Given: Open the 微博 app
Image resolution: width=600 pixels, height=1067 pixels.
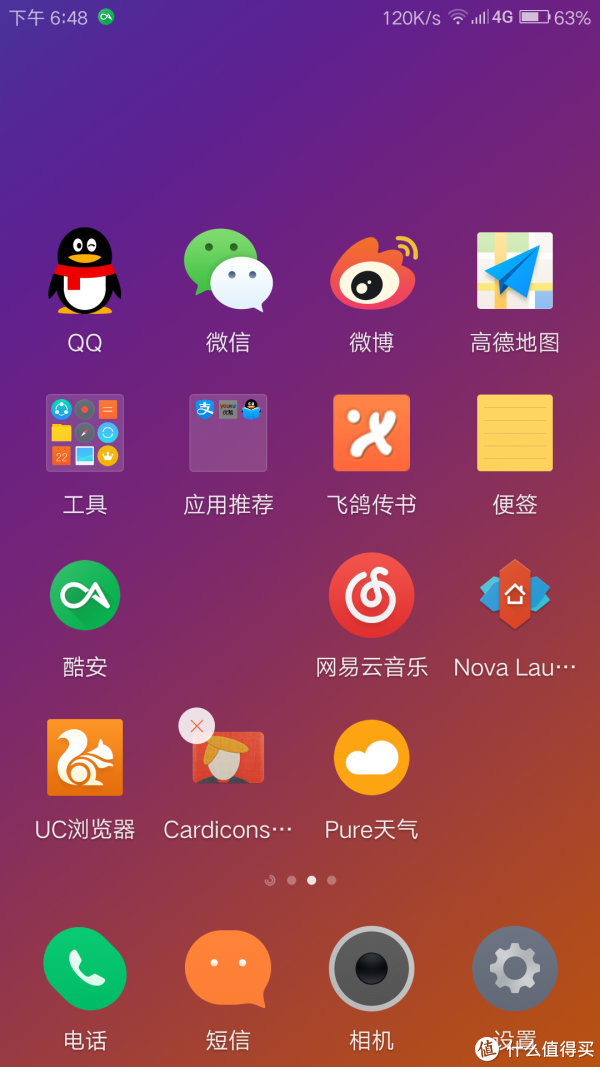Looking at the screenshot, I should [372, 272].
